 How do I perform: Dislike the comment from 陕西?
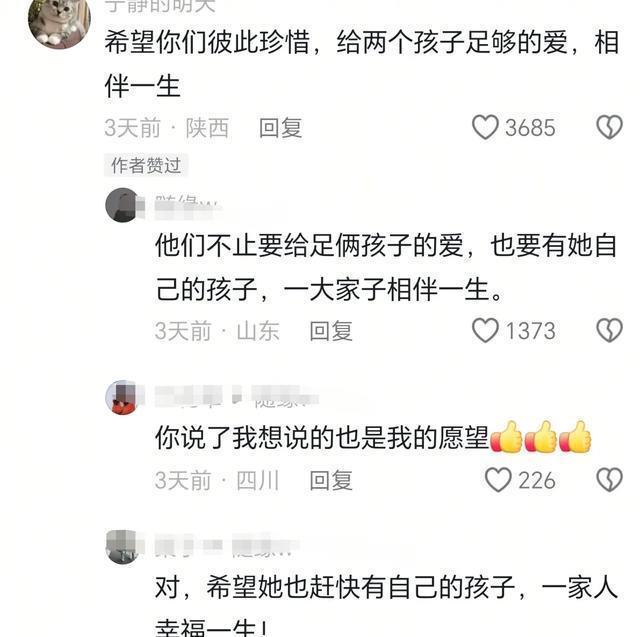[x=609, y=127]
